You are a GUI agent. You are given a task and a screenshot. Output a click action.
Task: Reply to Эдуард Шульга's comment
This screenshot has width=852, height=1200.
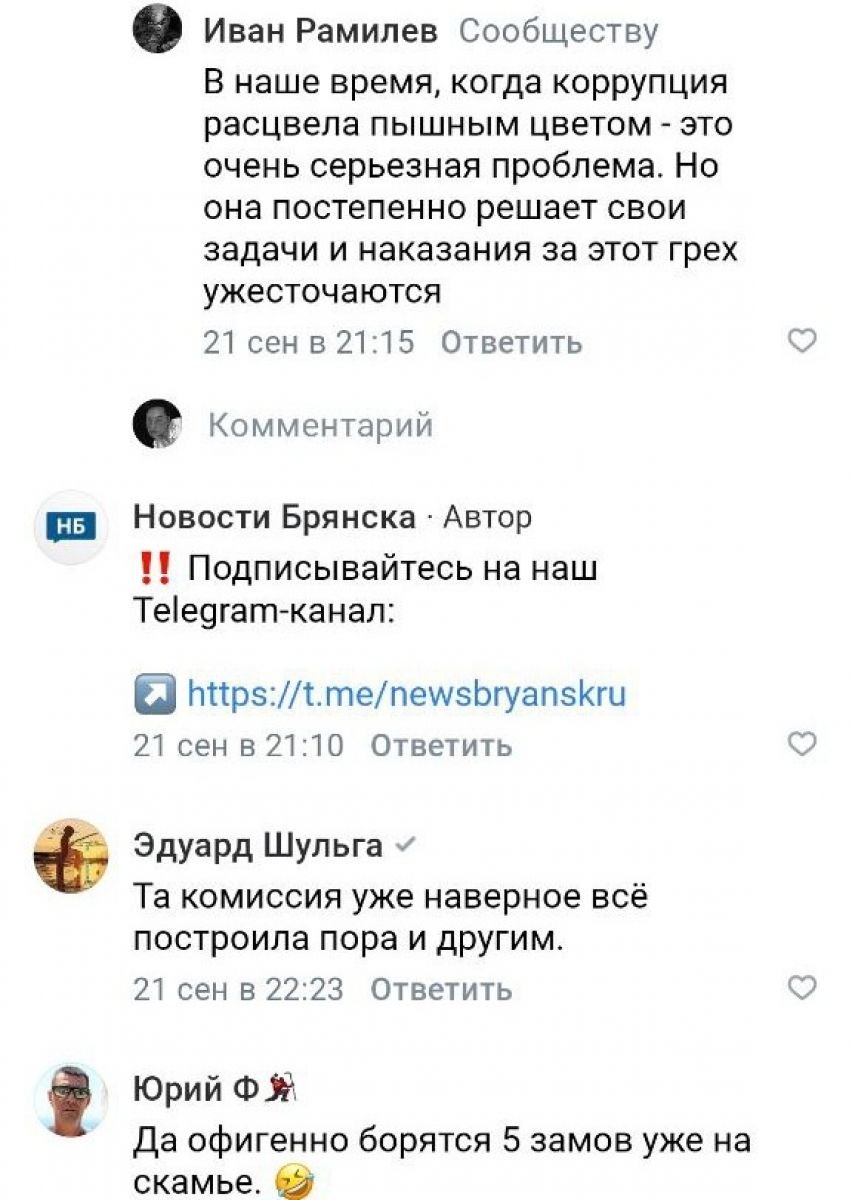[x=441, y=990]
